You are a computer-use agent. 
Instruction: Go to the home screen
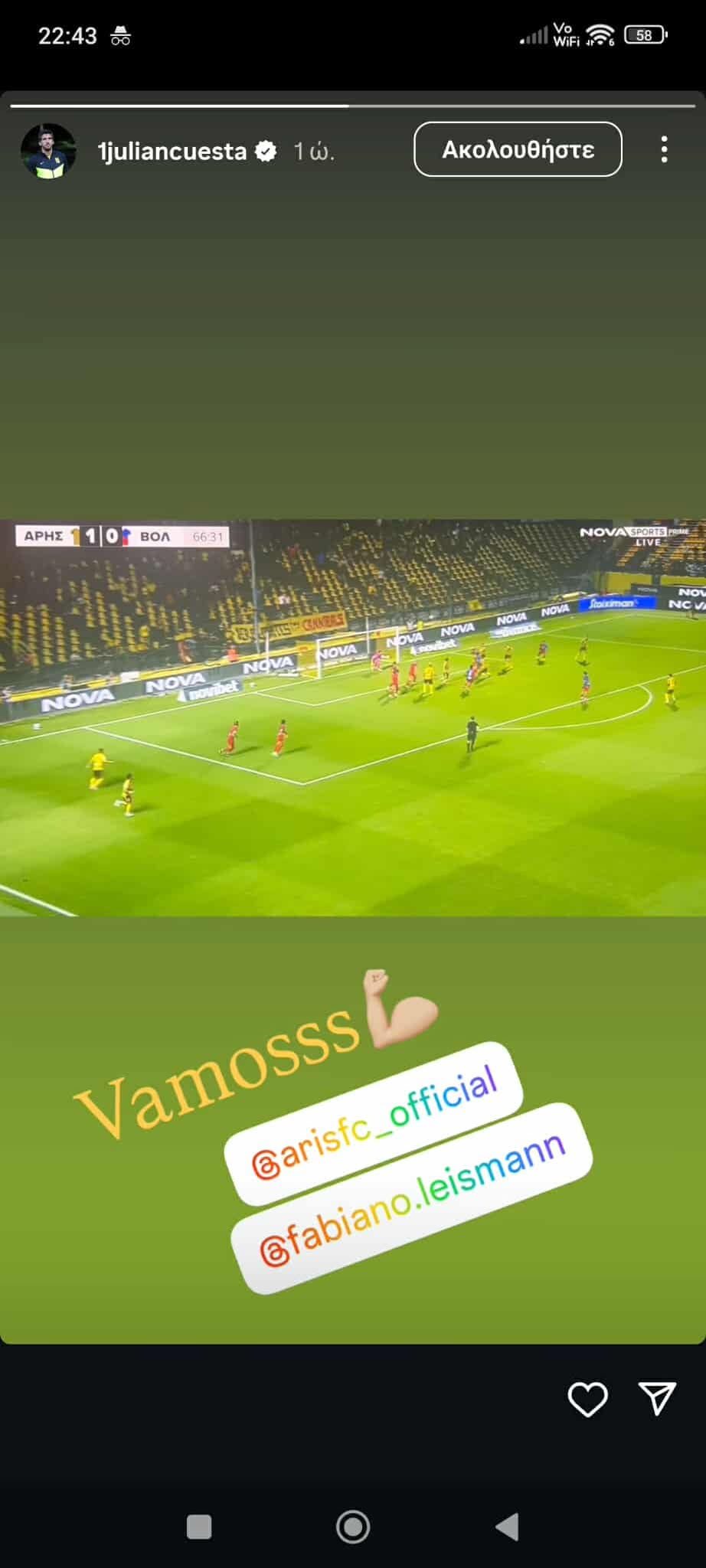point(353,1527)
